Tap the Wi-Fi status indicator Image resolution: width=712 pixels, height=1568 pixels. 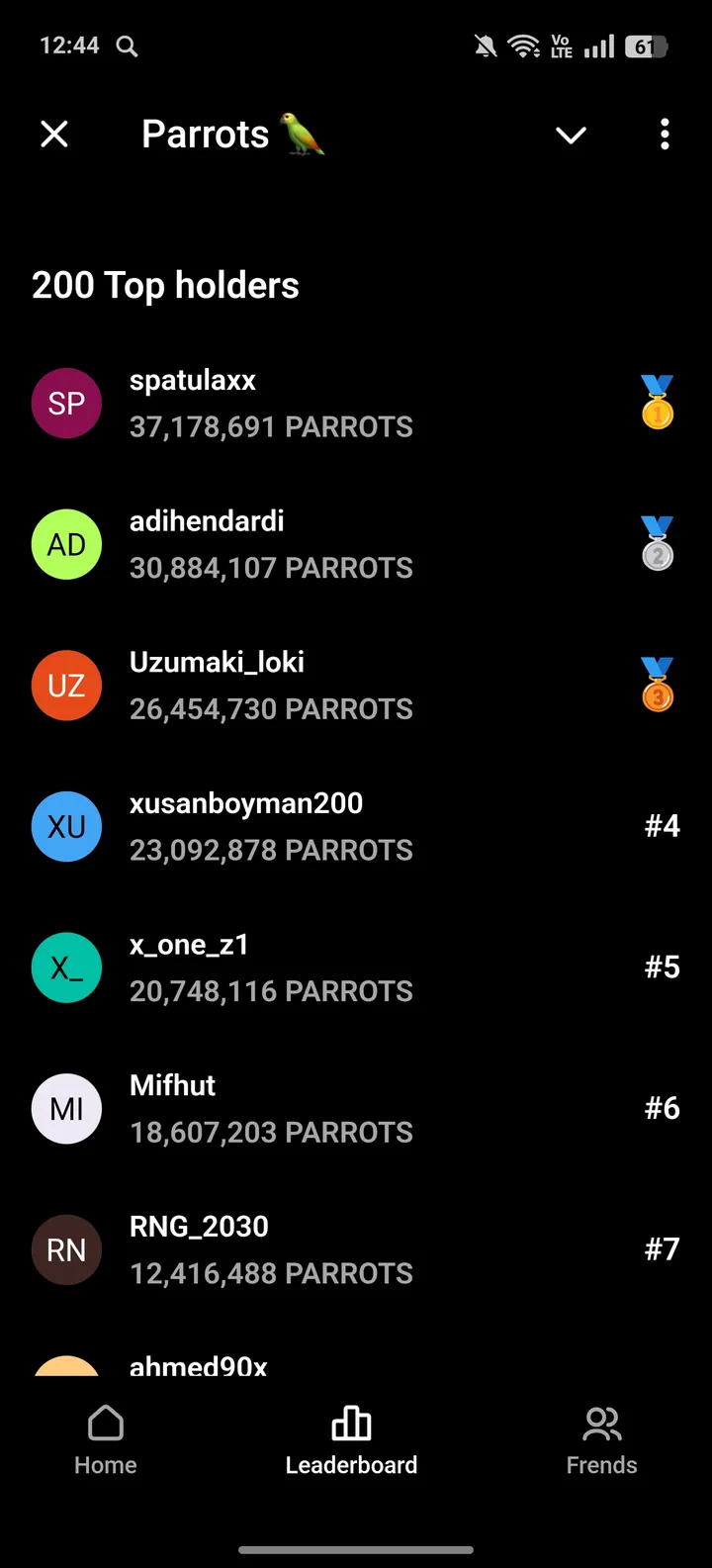pos(524,46)
